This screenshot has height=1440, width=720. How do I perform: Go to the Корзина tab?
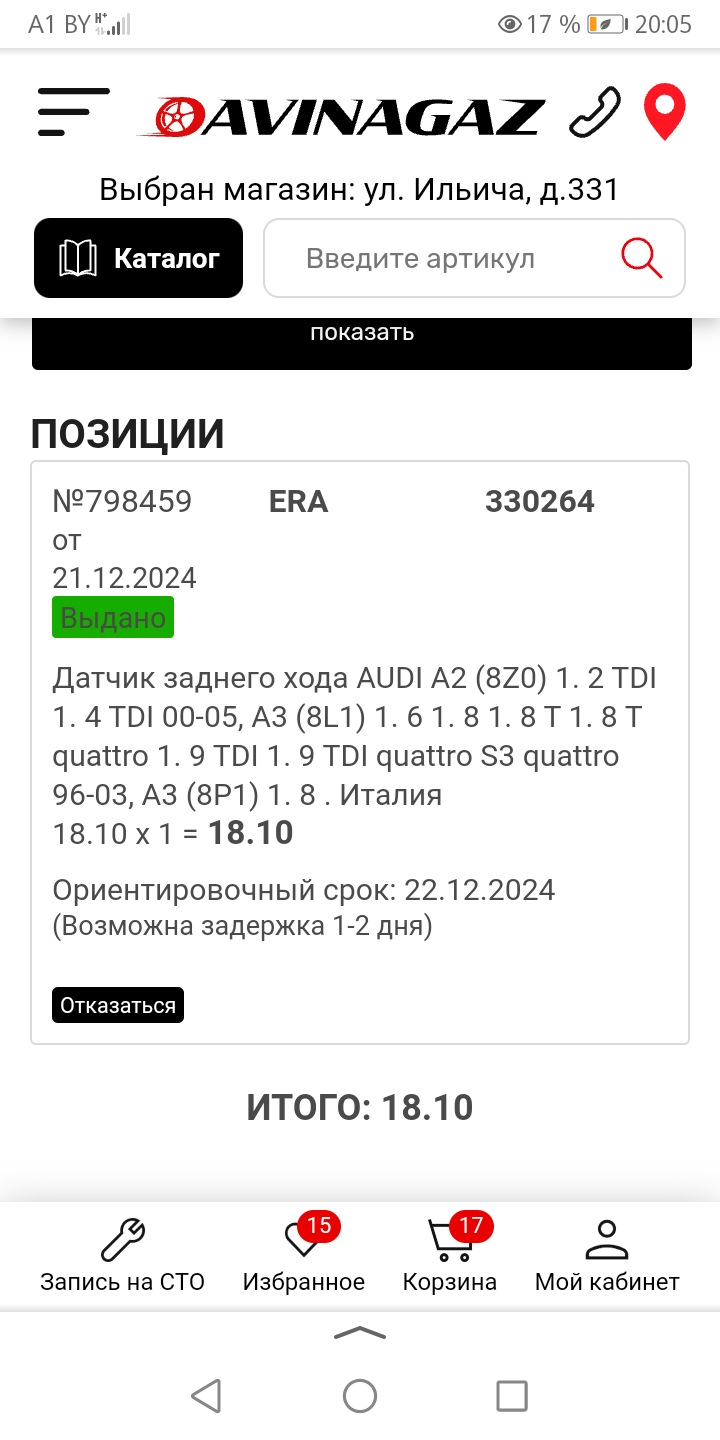pyautogui.click(x=450, y=1256)
